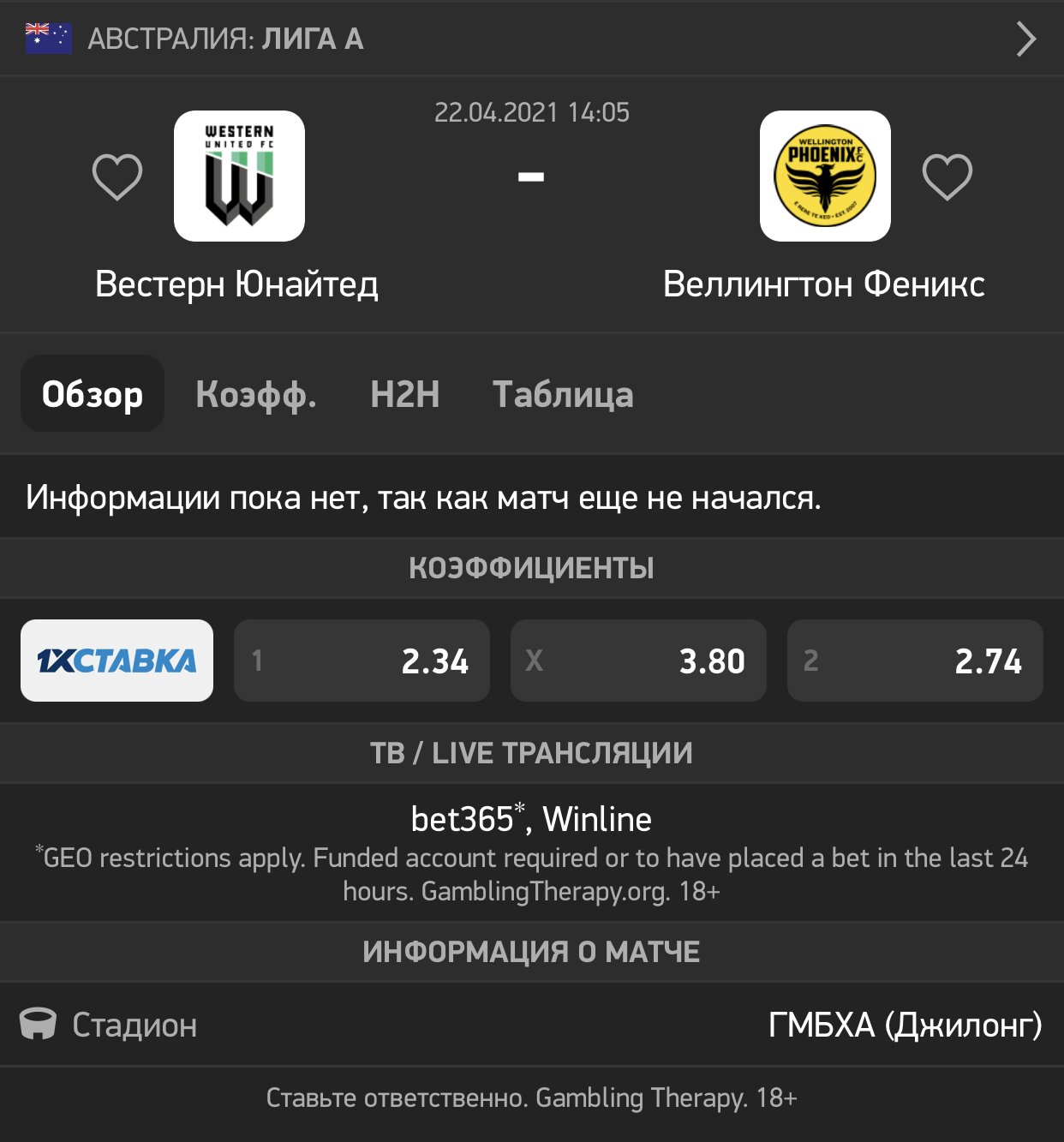Image resolution: width=1064 pixels, height=1142 pixels.
Task: Switch to the H2H tab
Action: pos(404,394)
